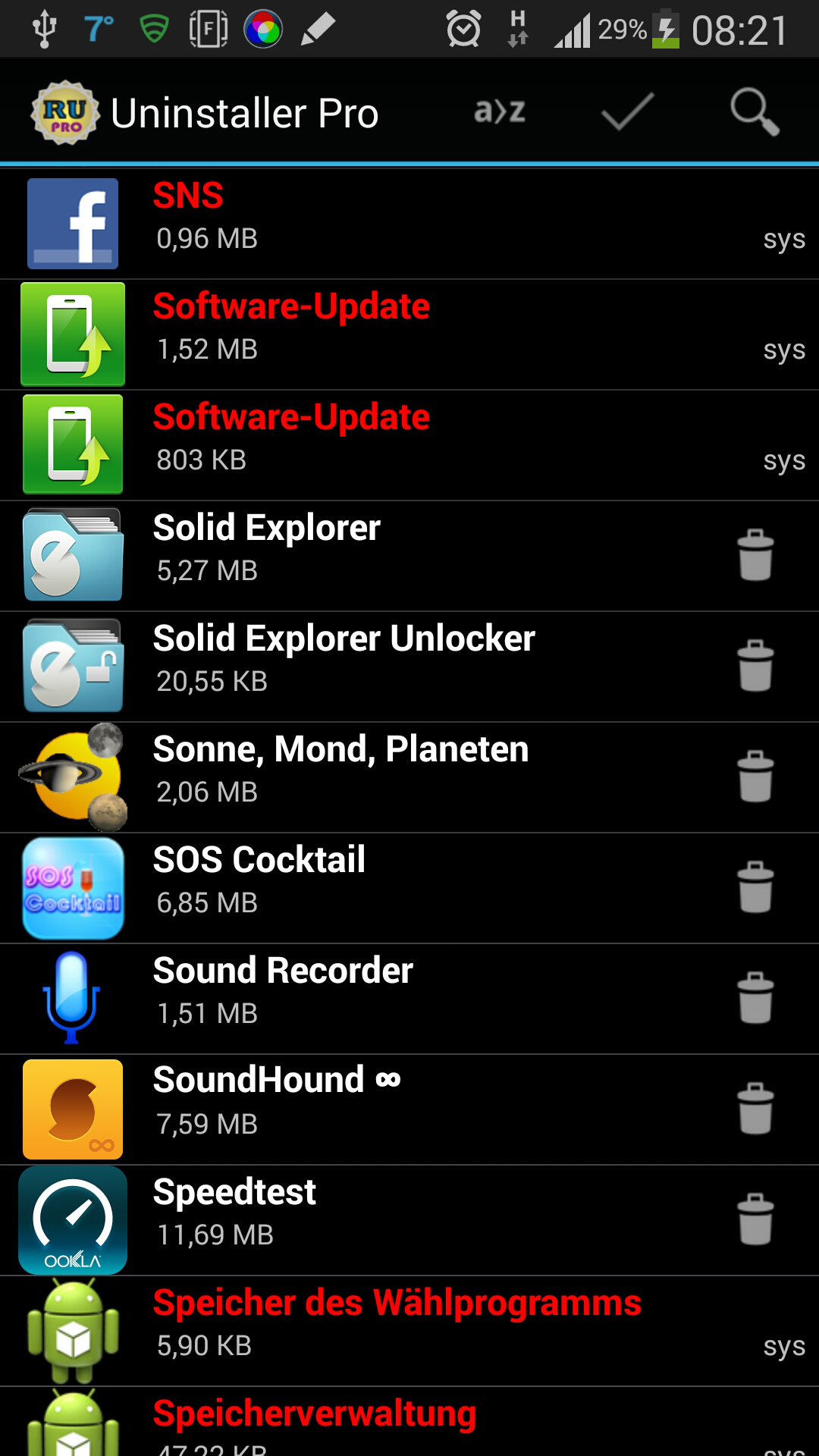
Task: Tap the checkmark select-all icon
Action: pos(627,112)
